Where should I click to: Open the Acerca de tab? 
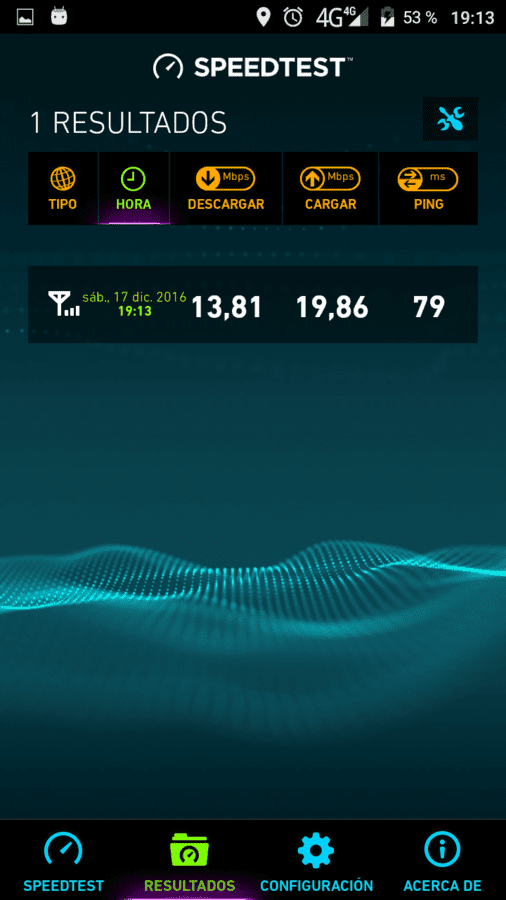pos(442,860)
